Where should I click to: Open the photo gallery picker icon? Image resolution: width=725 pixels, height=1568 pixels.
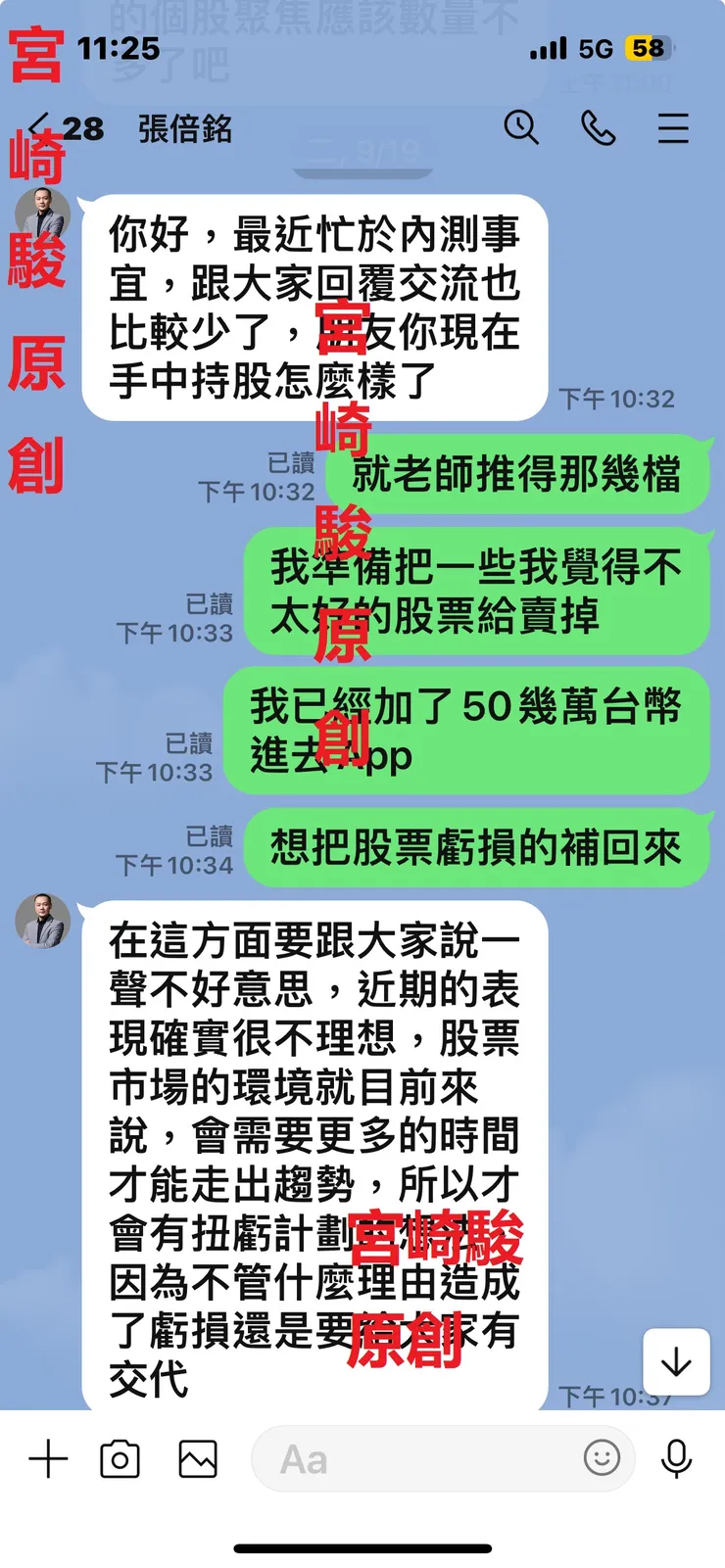point(196,1459)
